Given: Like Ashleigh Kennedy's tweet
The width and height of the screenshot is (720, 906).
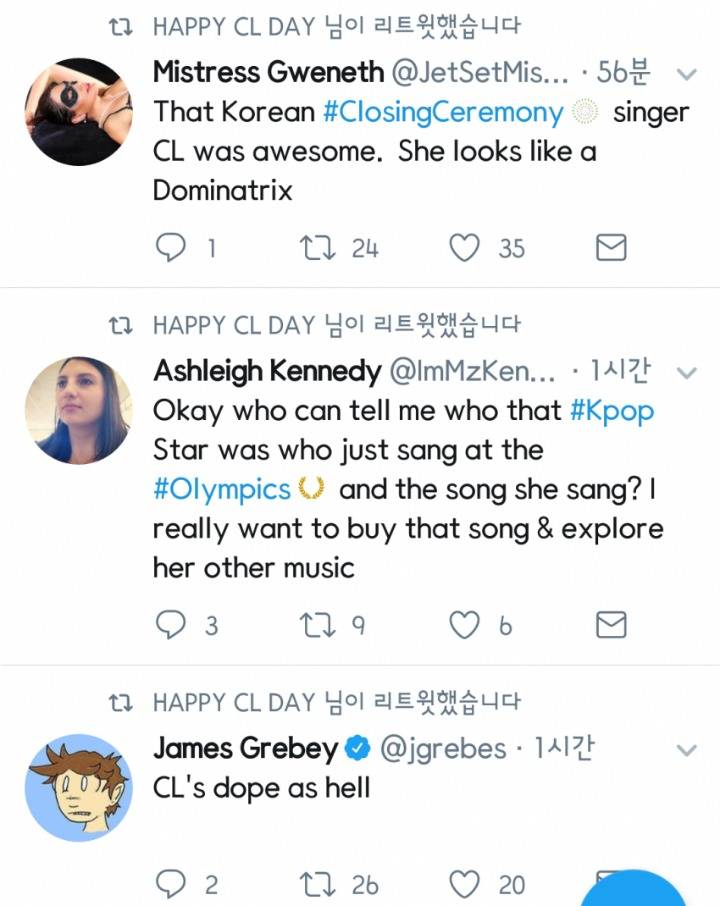Looking at the screenshot, I should pyautogui.click(x=464, y=626).
